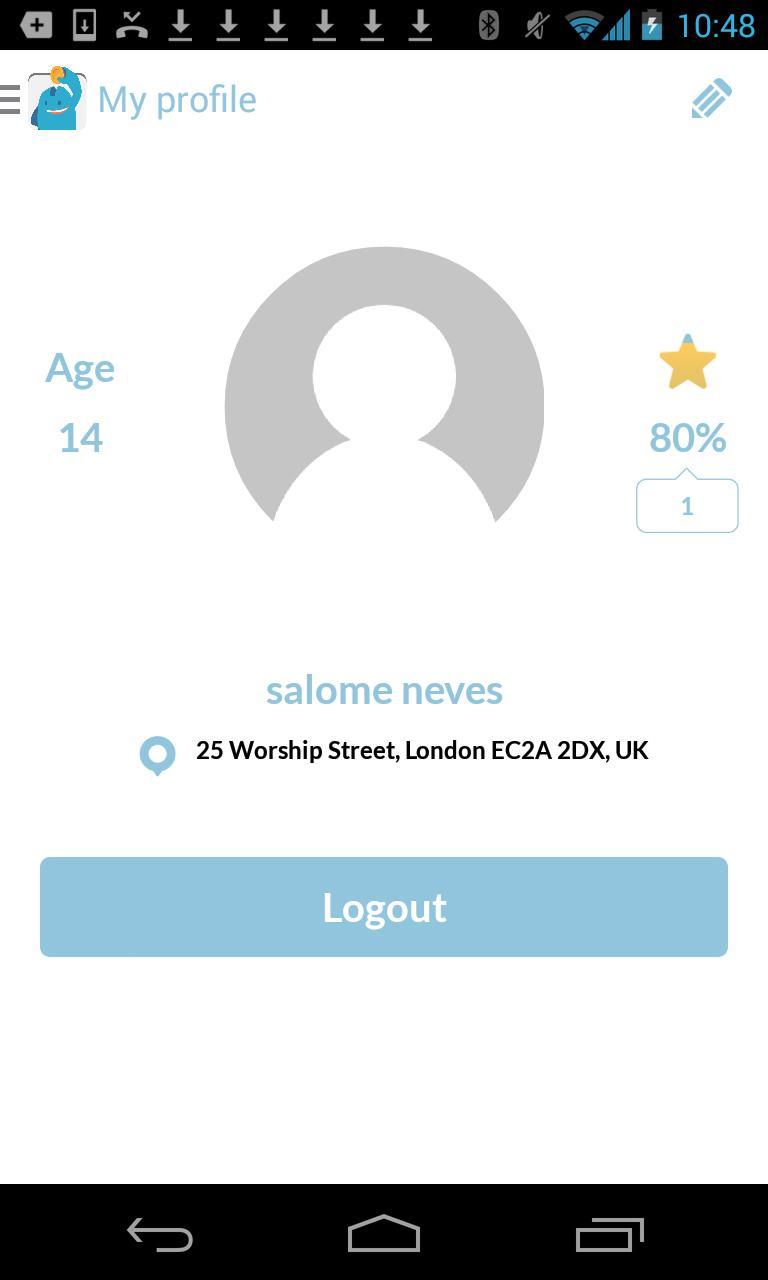768x1280 pixels.
Task: Edit profile with the pencil icon
Action: [x=711, y=99]
